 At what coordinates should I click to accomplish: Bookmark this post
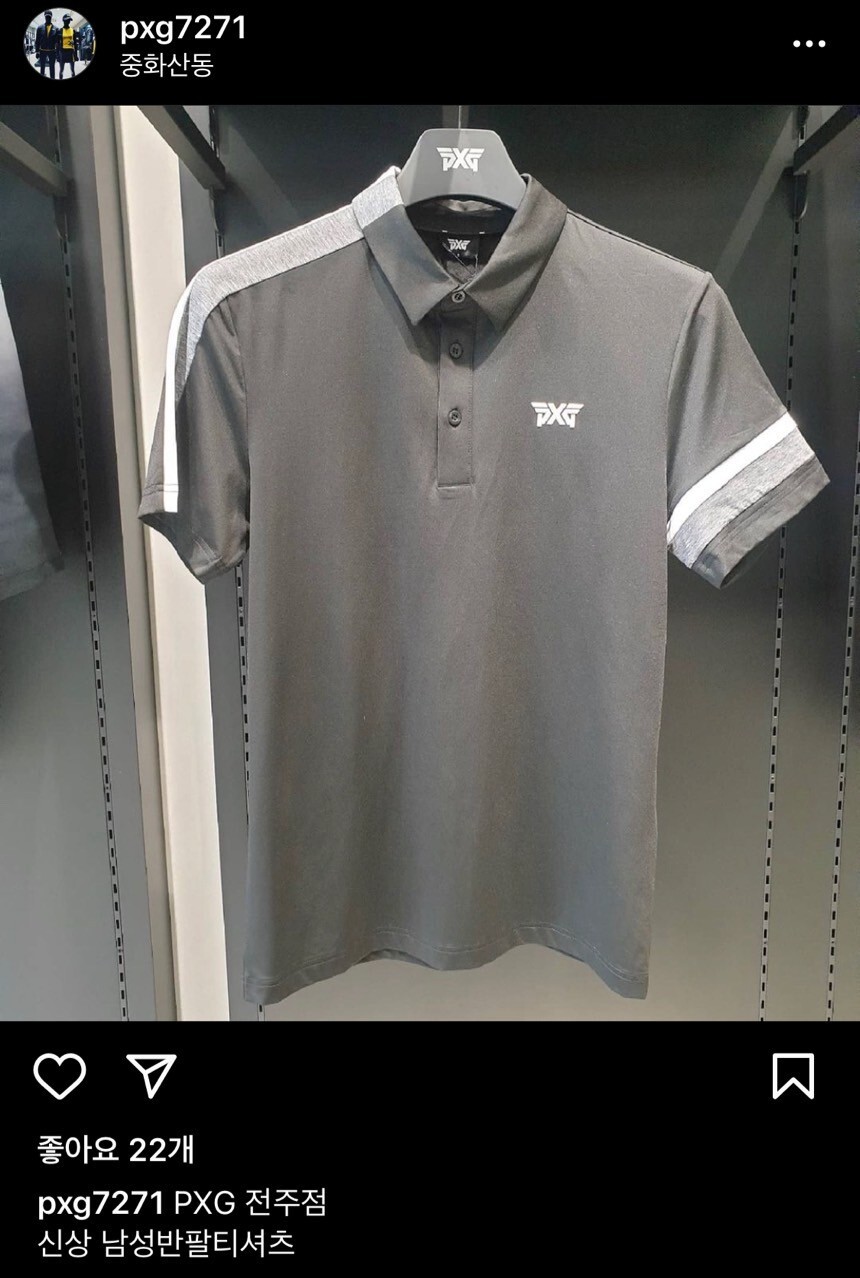pos(793,1076)
